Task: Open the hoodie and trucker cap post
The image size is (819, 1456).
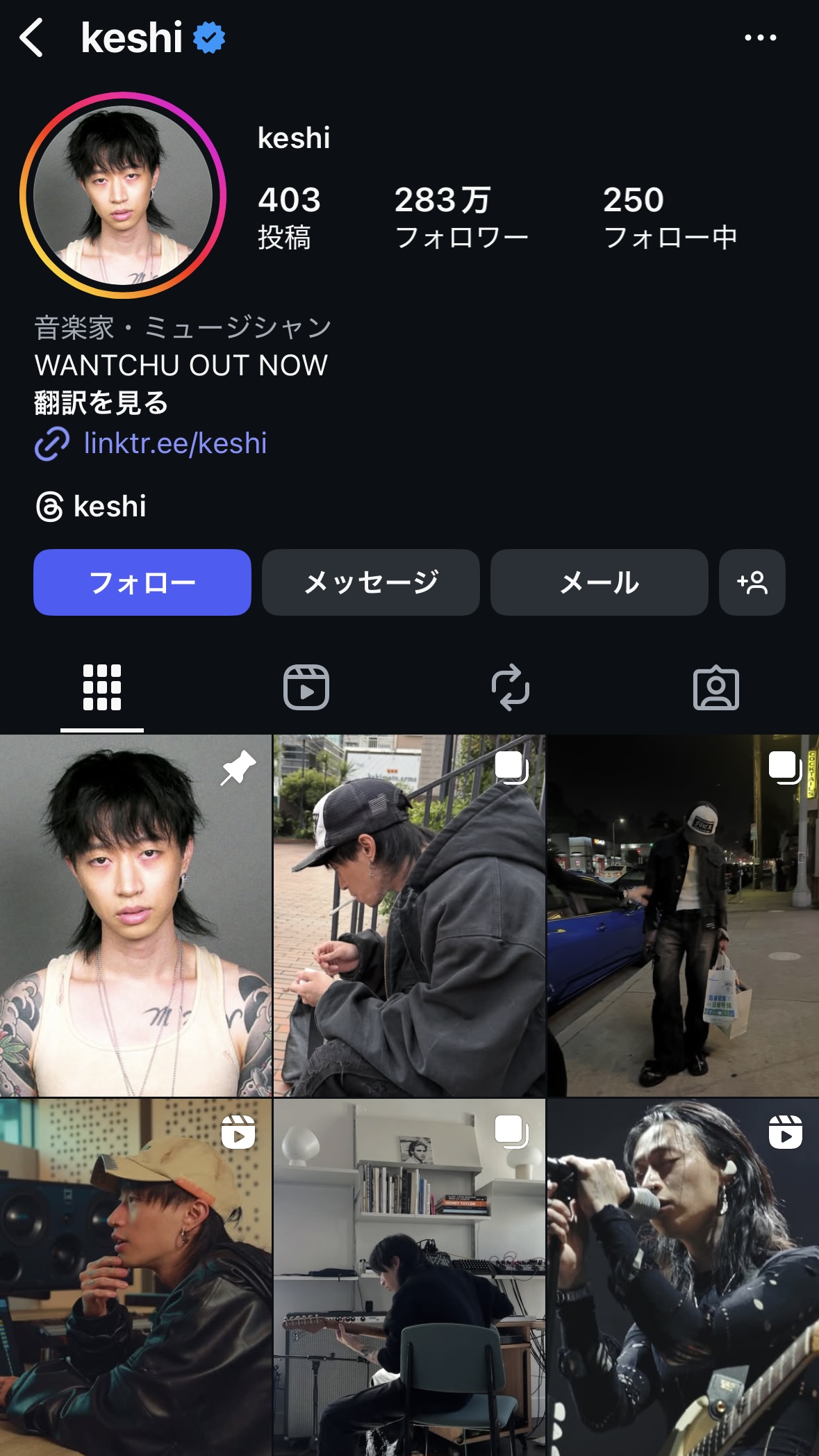Action: pos(409,915)
